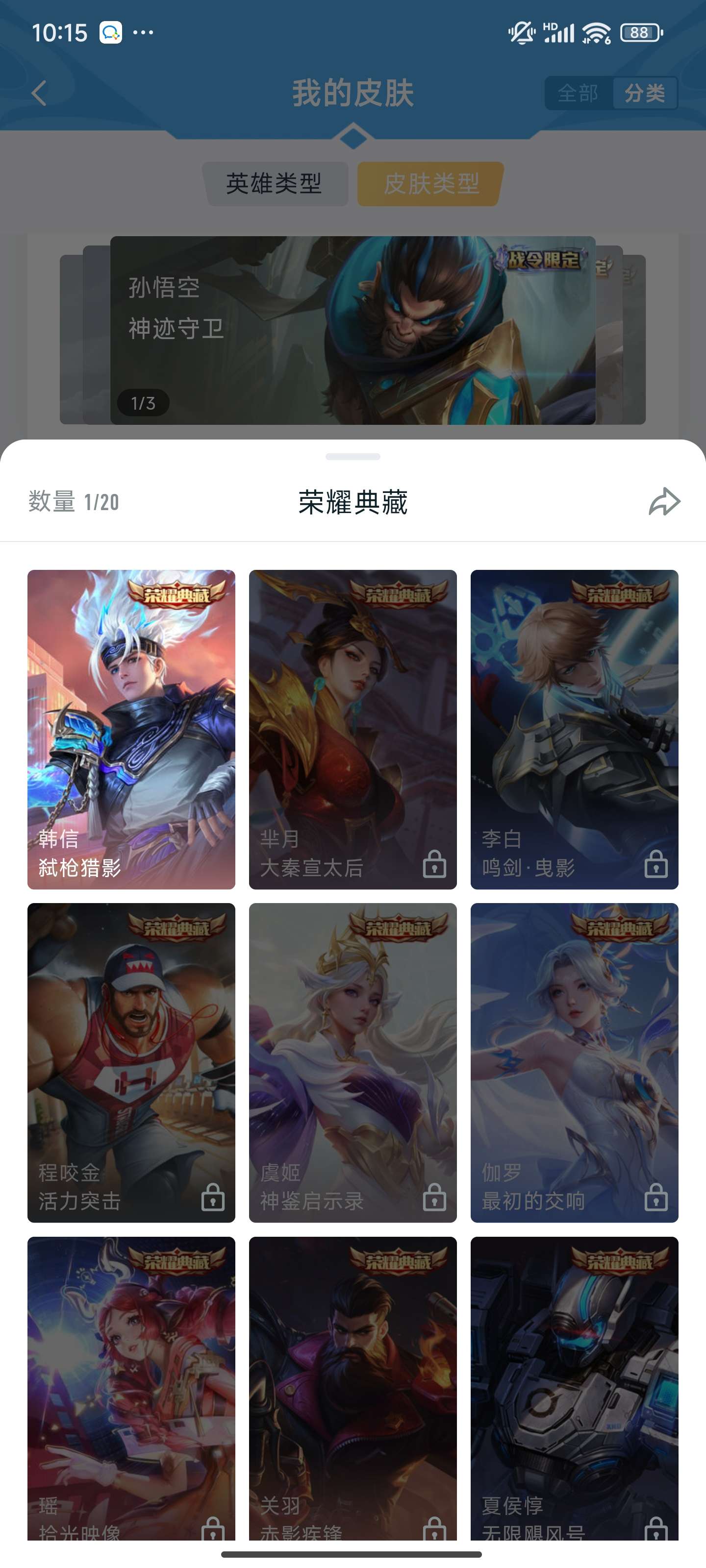
Task: Collapse the bottom sheet via its drag handle
Action: tap(353, 457)
